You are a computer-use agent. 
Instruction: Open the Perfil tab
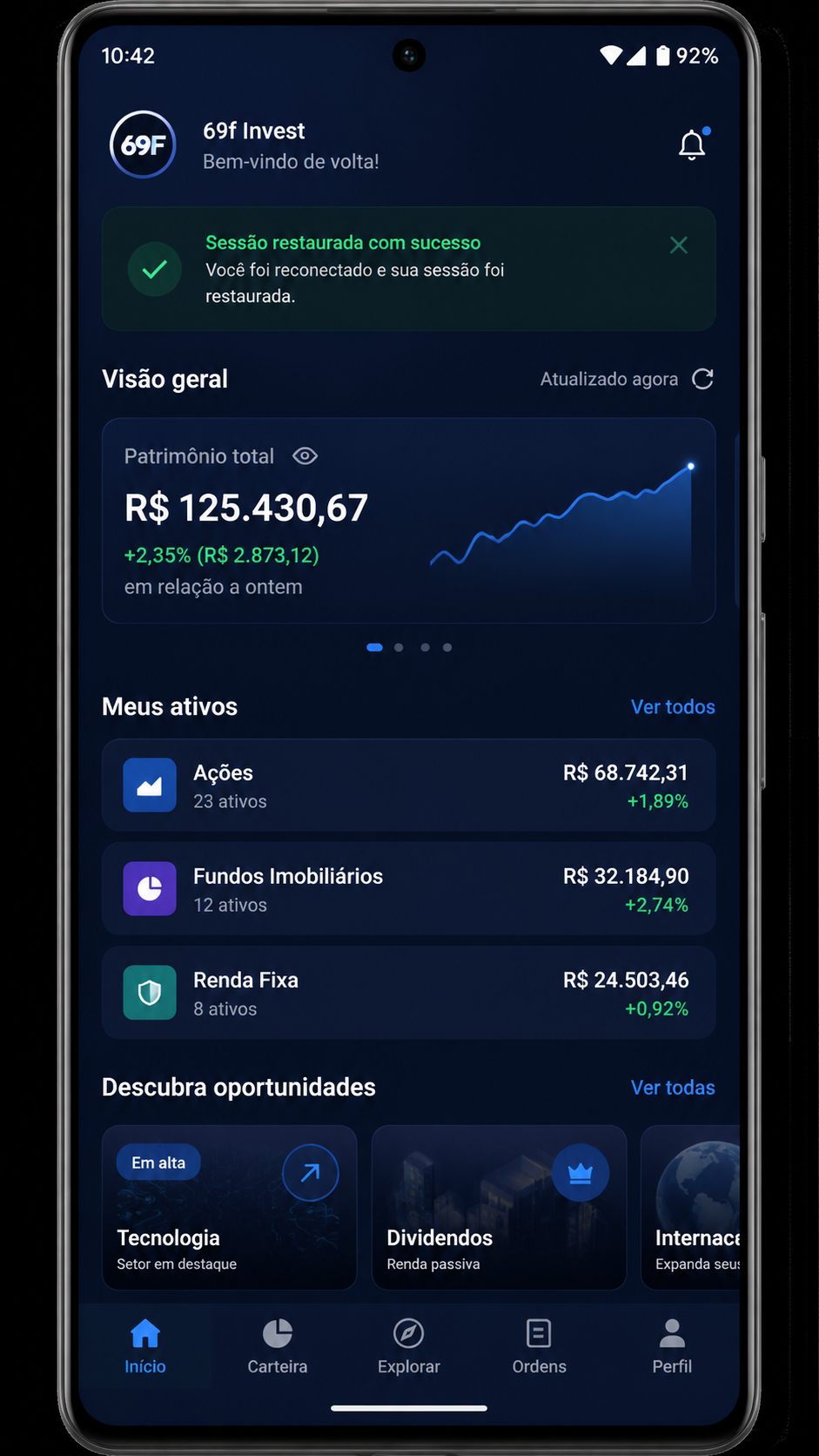pos(672,1346)
